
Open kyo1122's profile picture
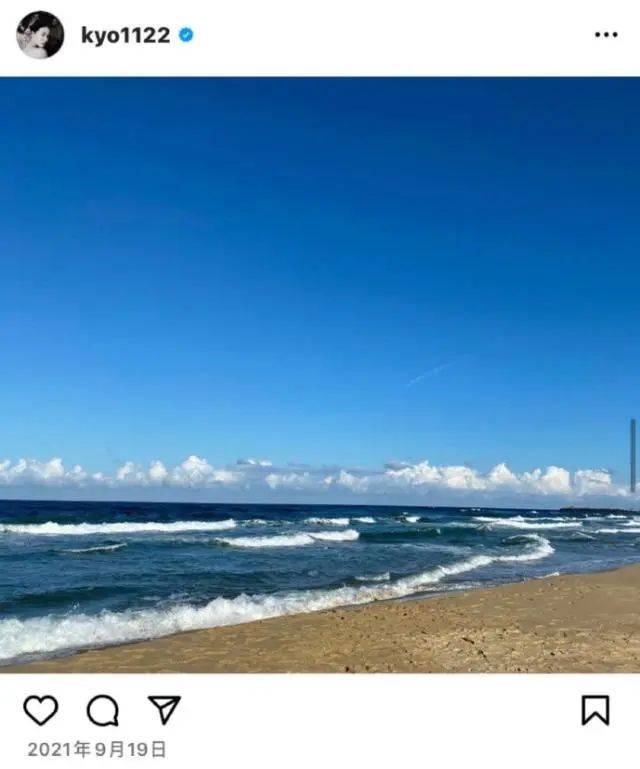coord(40,35)
